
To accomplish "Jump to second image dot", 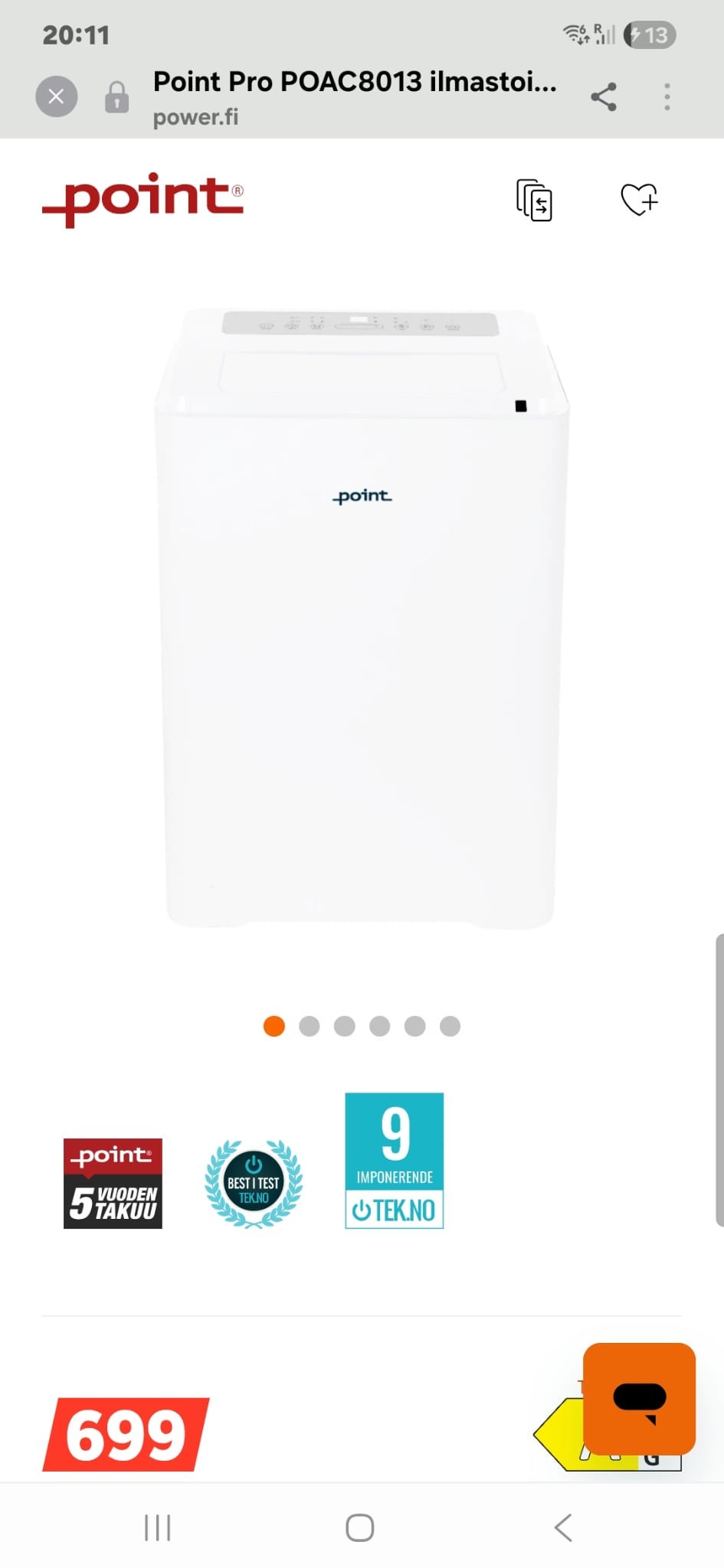I will click(310, 1026).
